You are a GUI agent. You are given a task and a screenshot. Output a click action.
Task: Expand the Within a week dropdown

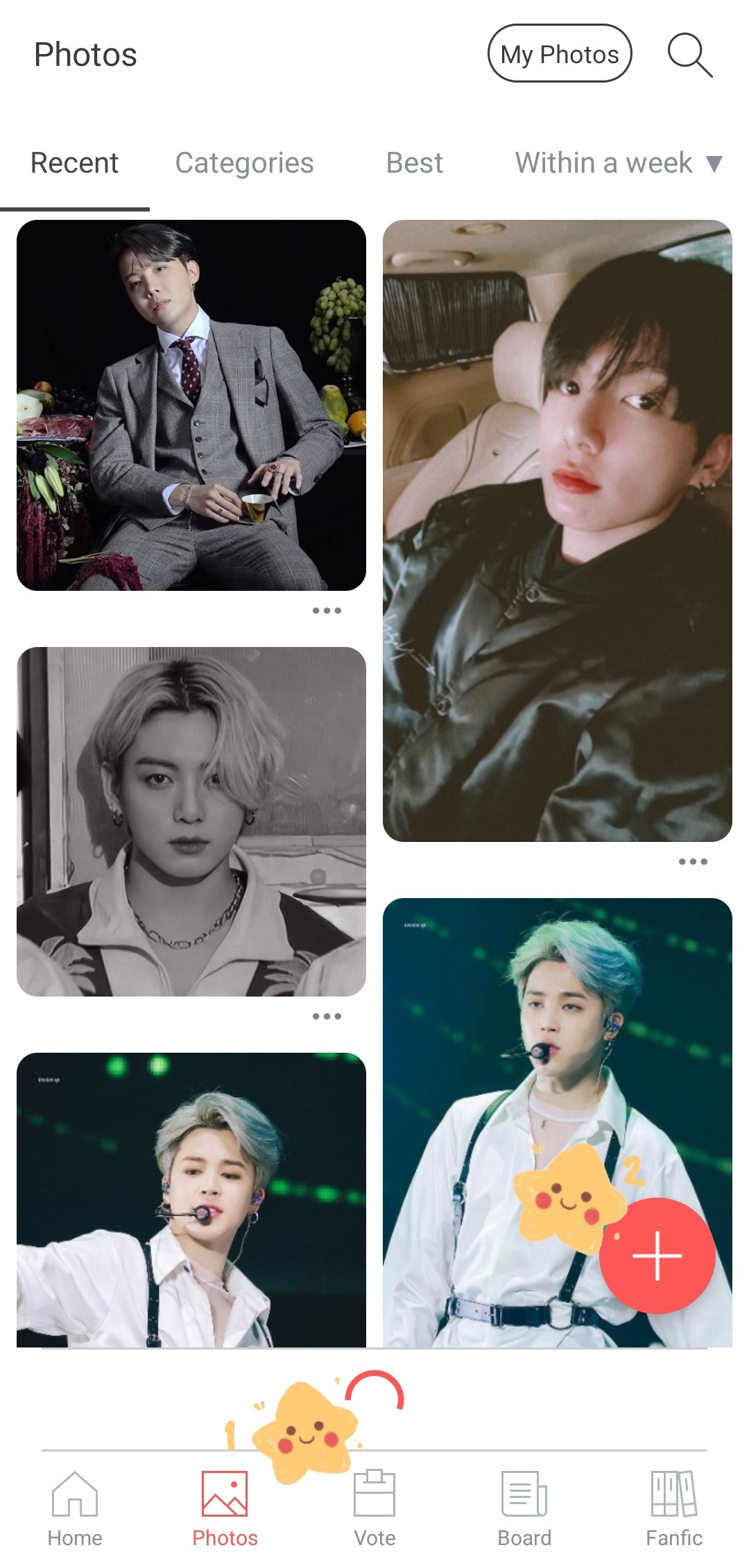tap(619, 163)
